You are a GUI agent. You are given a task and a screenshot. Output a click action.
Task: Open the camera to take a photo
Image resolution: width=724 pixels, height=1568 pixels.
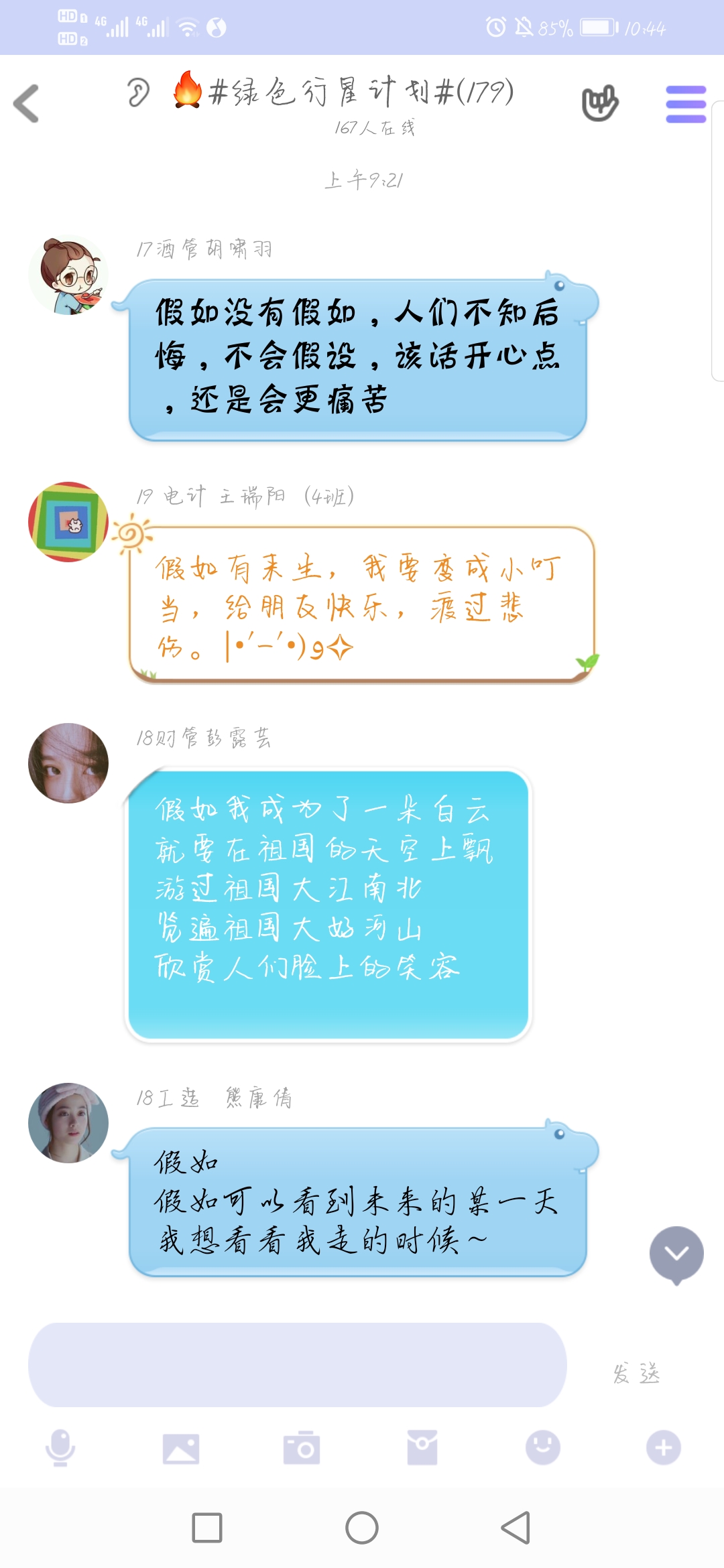302,1448
